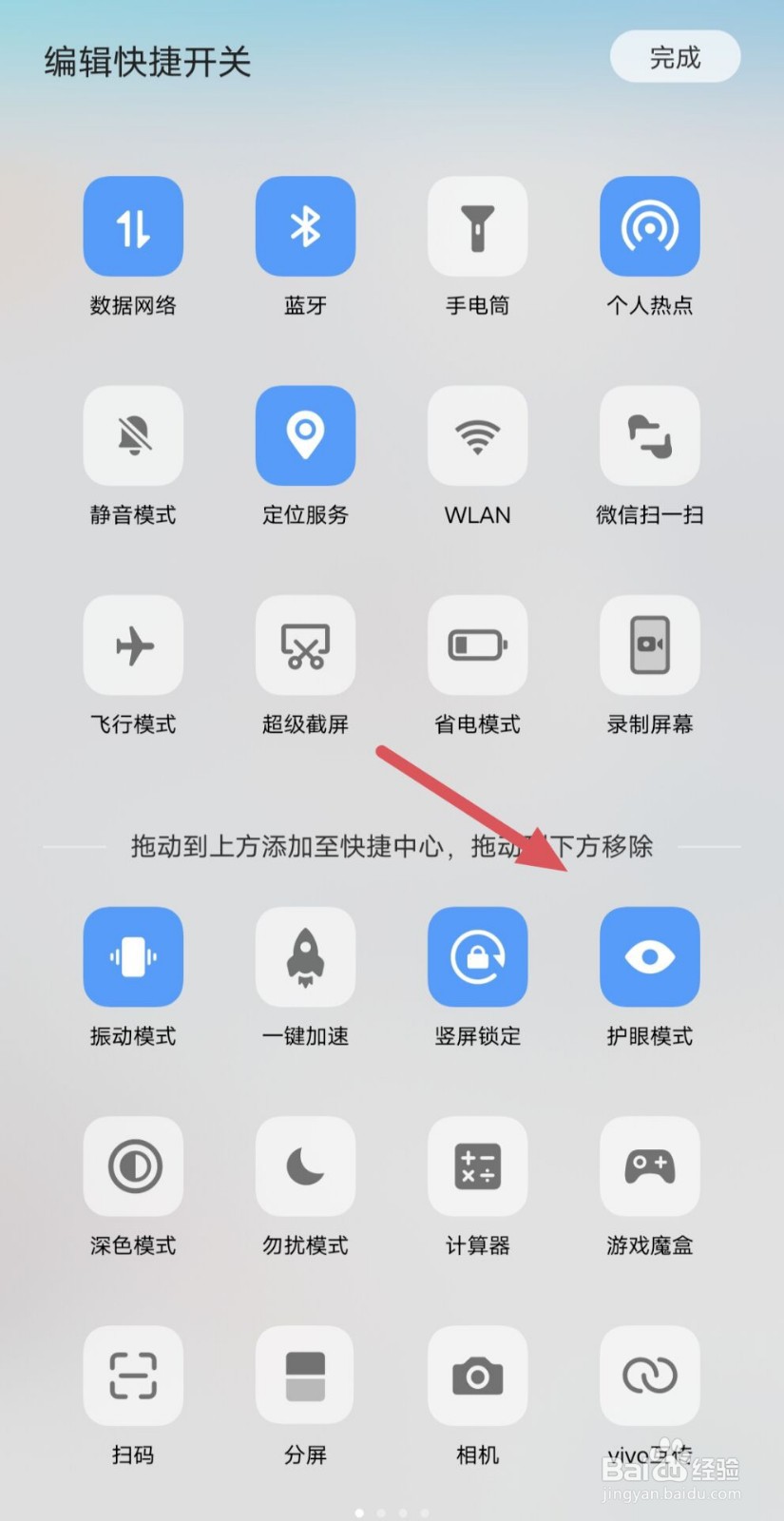Enable 深色模式 dark mode
This screenshot has width=784, height=1521.
(x=133, y=1166)
